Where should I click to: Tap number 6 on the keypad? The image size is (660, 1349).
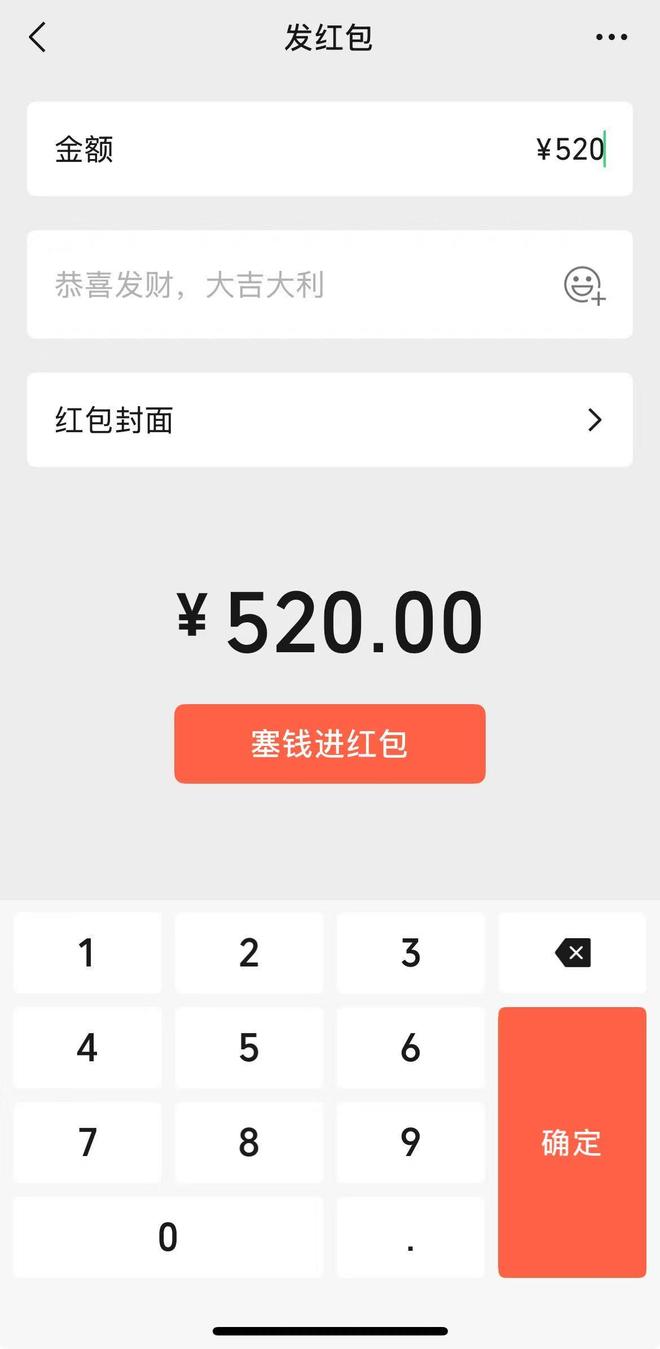click(x=410, y=1048)
